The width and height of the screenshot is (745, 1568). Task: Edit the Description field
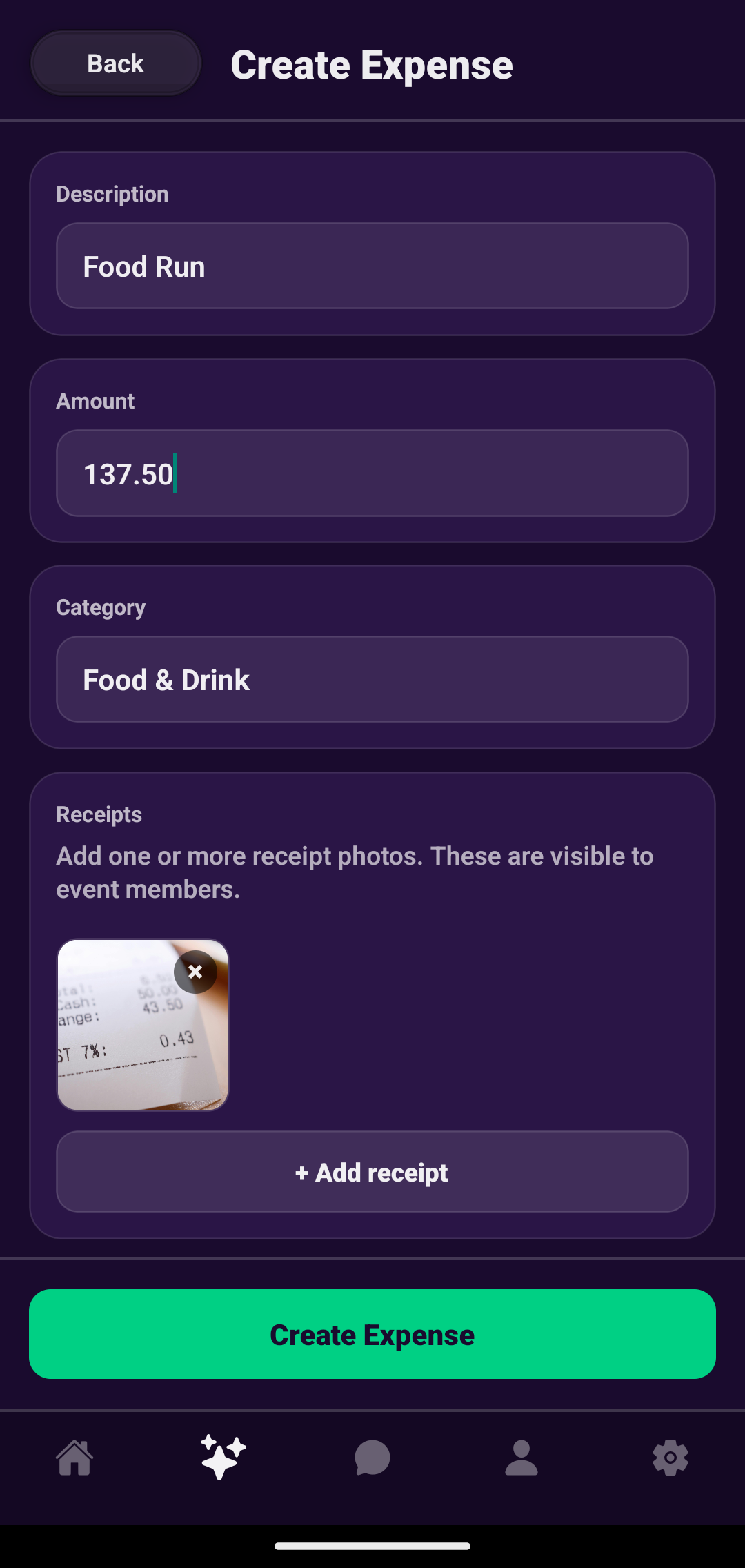point(372,266)
